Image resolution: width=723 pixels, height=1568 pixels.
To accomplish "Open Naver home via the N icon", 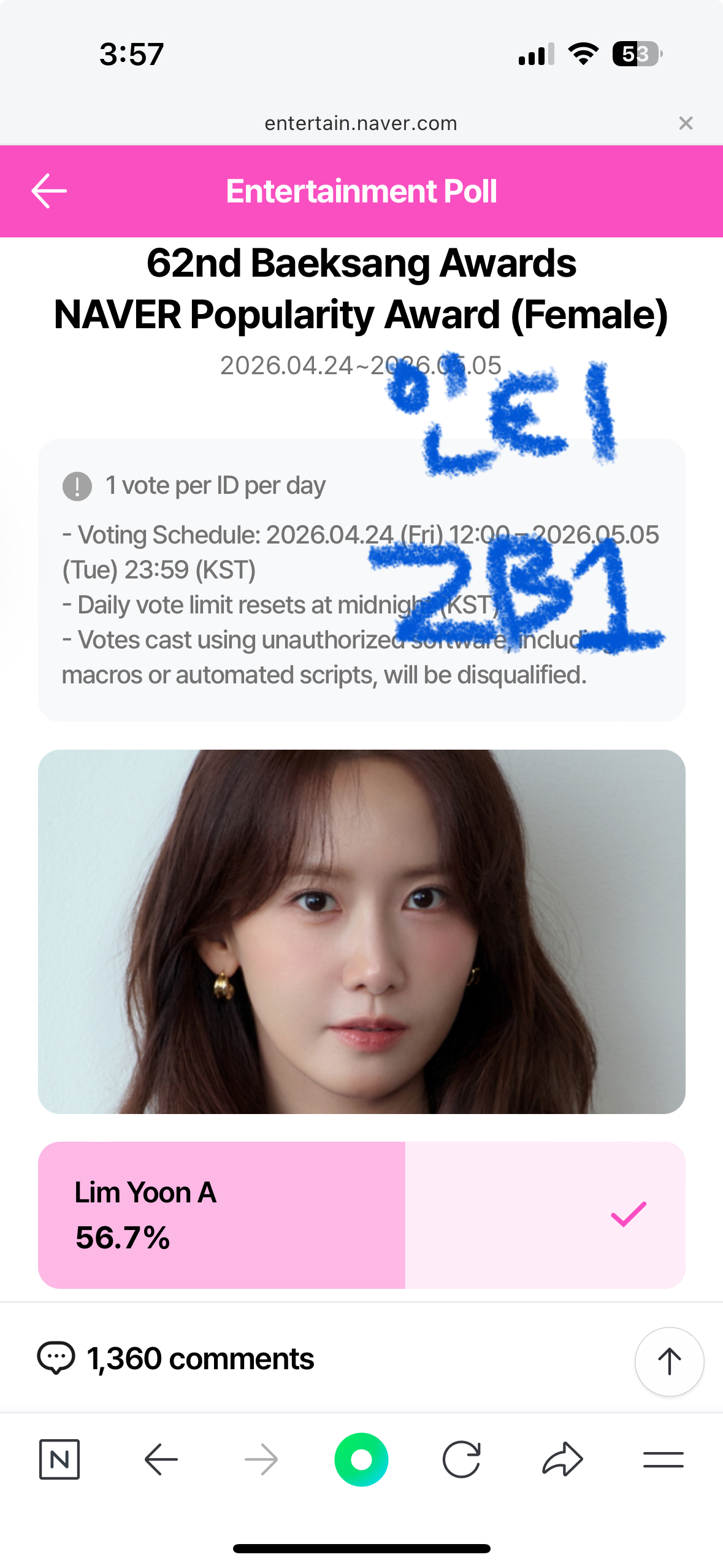I will (x=59, y=1459).
